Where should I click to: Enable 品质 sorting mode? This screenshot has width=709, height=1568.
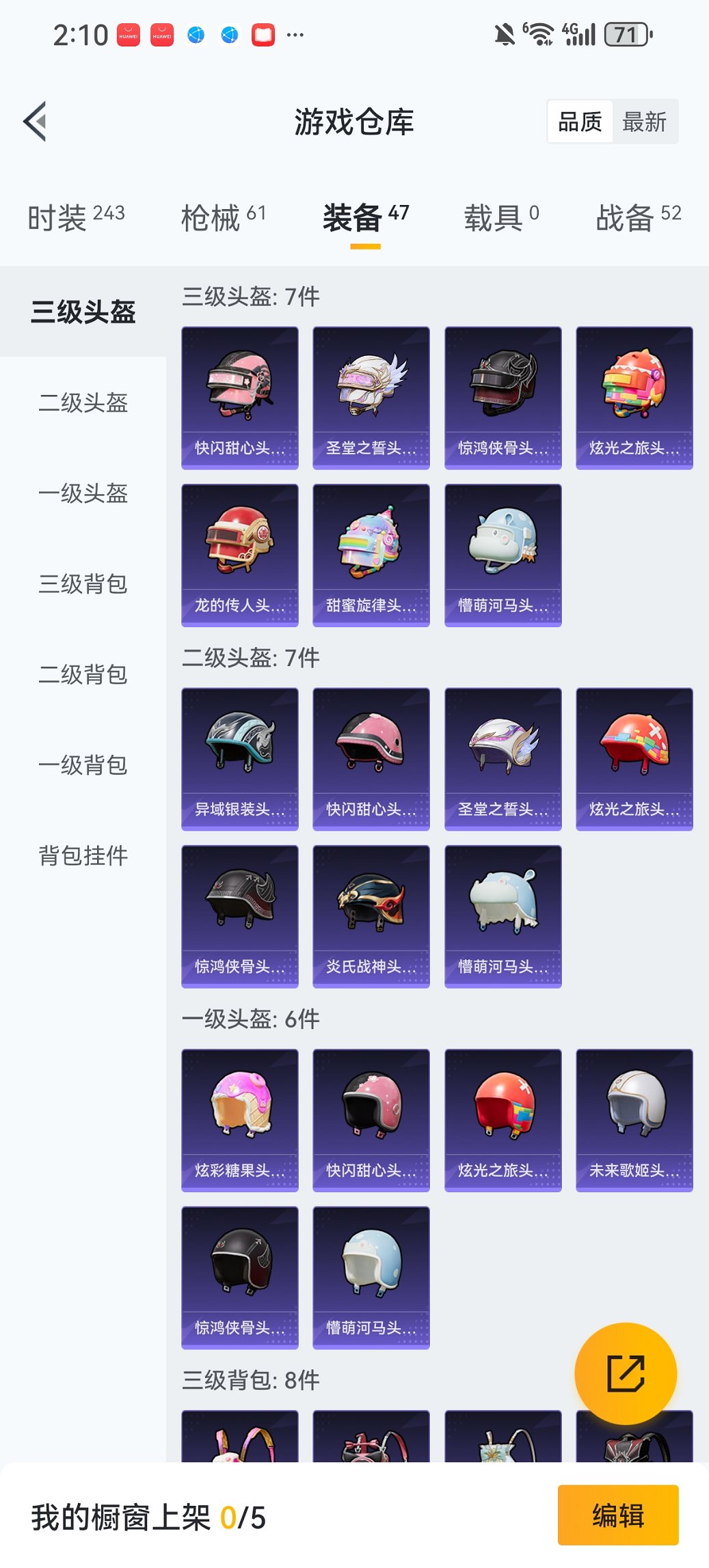pos(580,121)
